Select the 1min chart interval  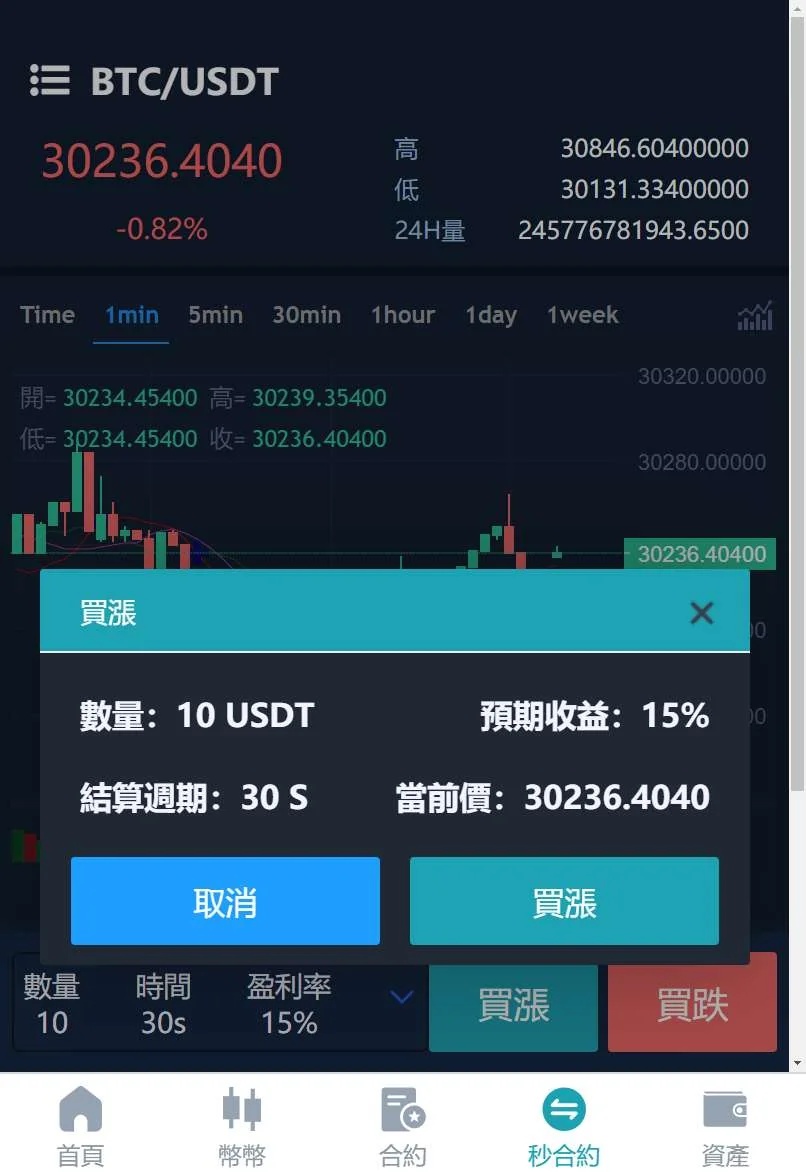[x=131, y=315]
